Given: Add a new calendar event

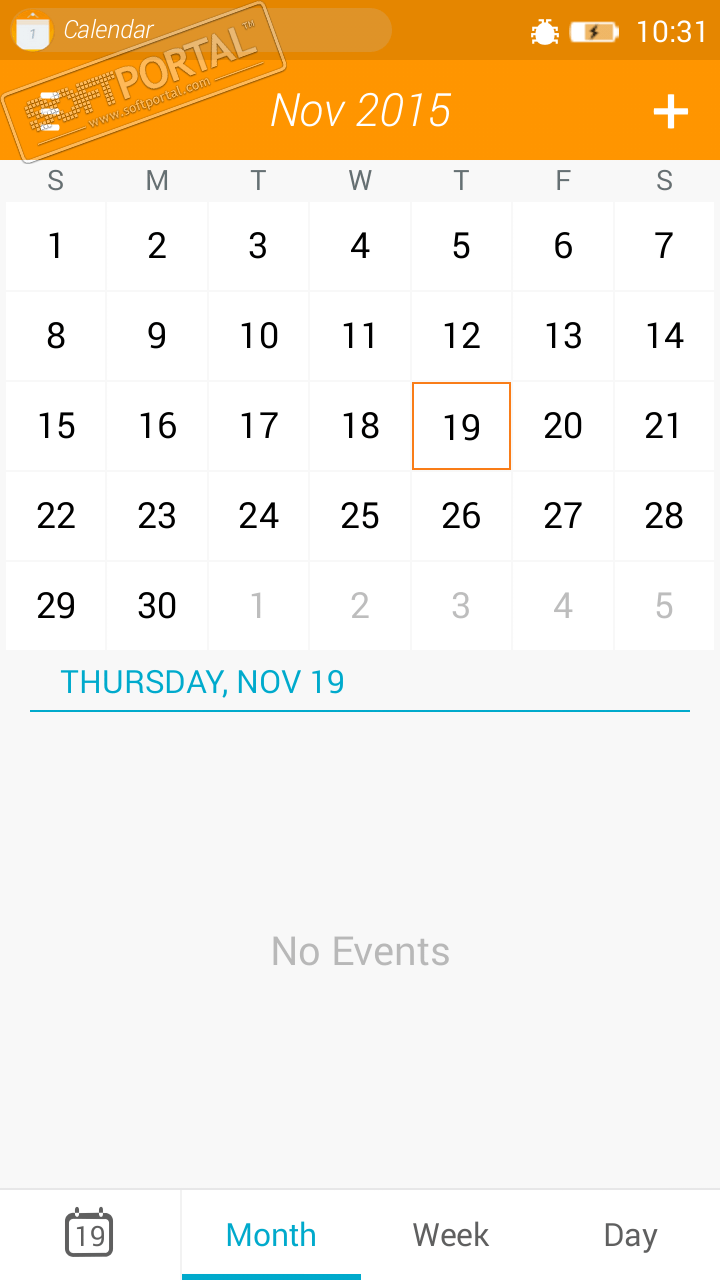Looking at the screenshot, I should pyautogui.click(x=670, y=111).
